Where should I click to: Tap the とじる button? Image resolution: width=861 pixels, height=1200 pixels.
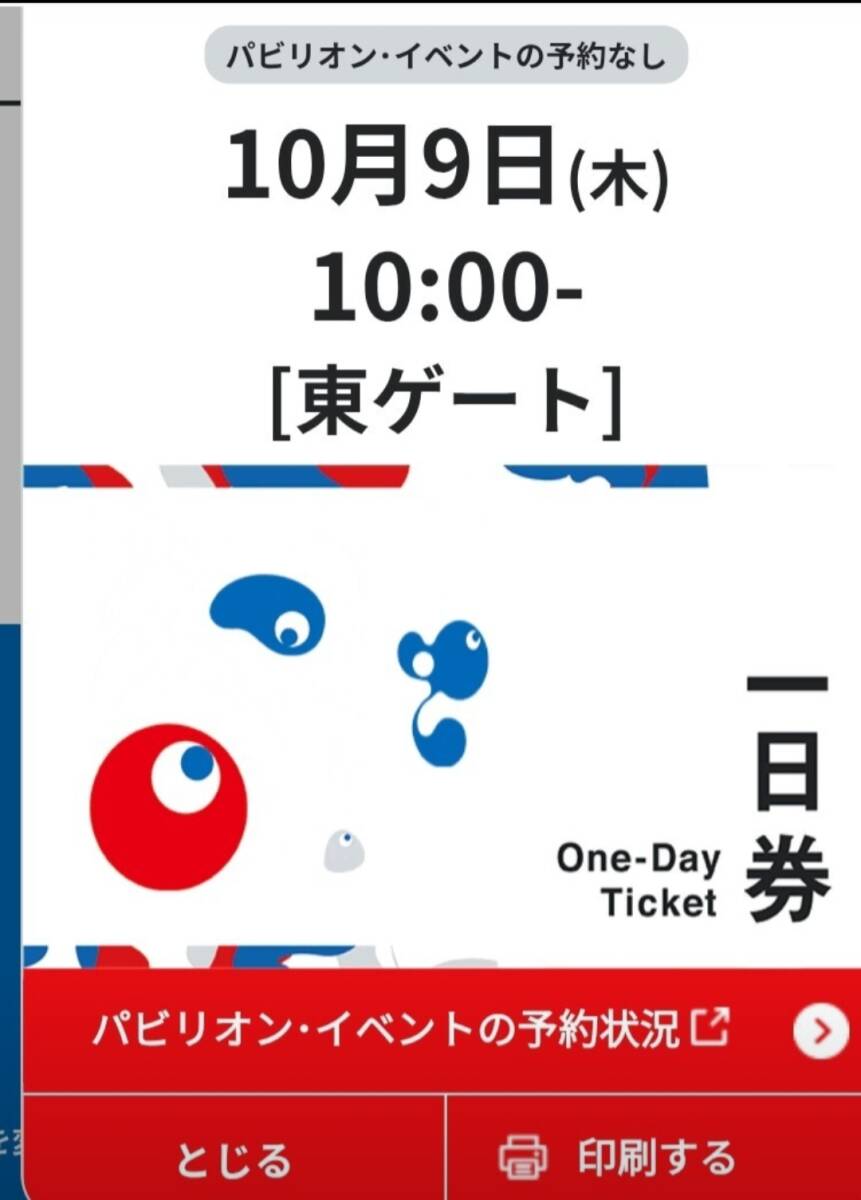234,1157
